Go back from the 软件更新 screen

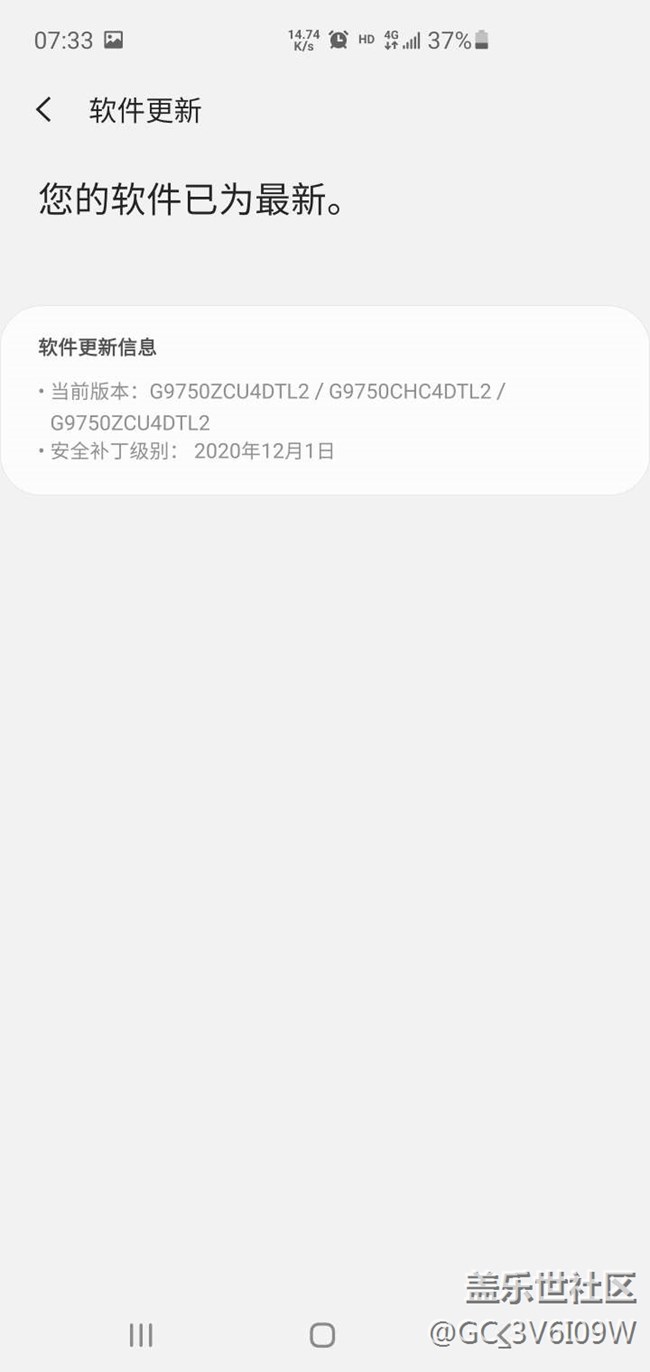coord(44,110)
